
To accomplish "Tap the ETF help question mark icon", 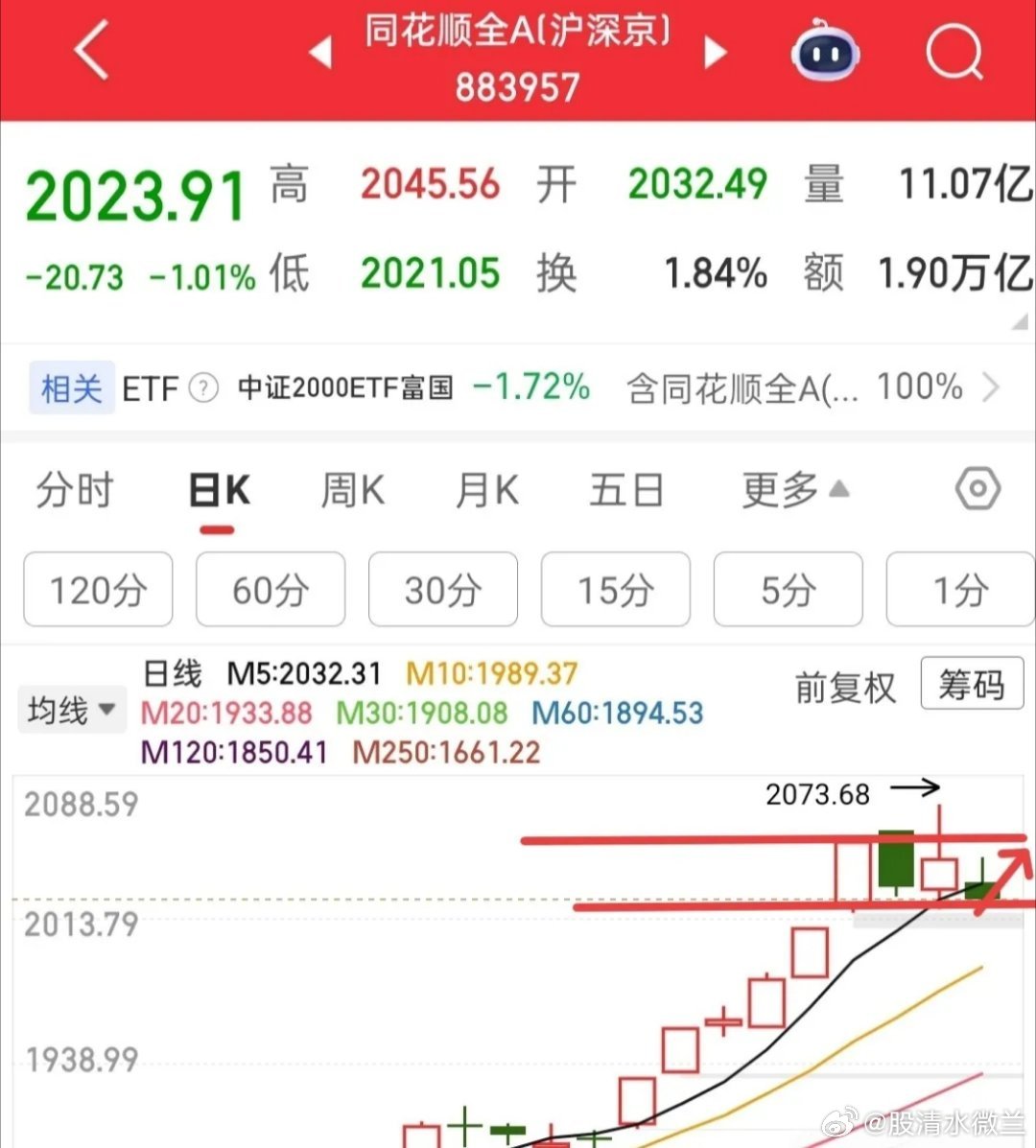I will pos(203,387).
